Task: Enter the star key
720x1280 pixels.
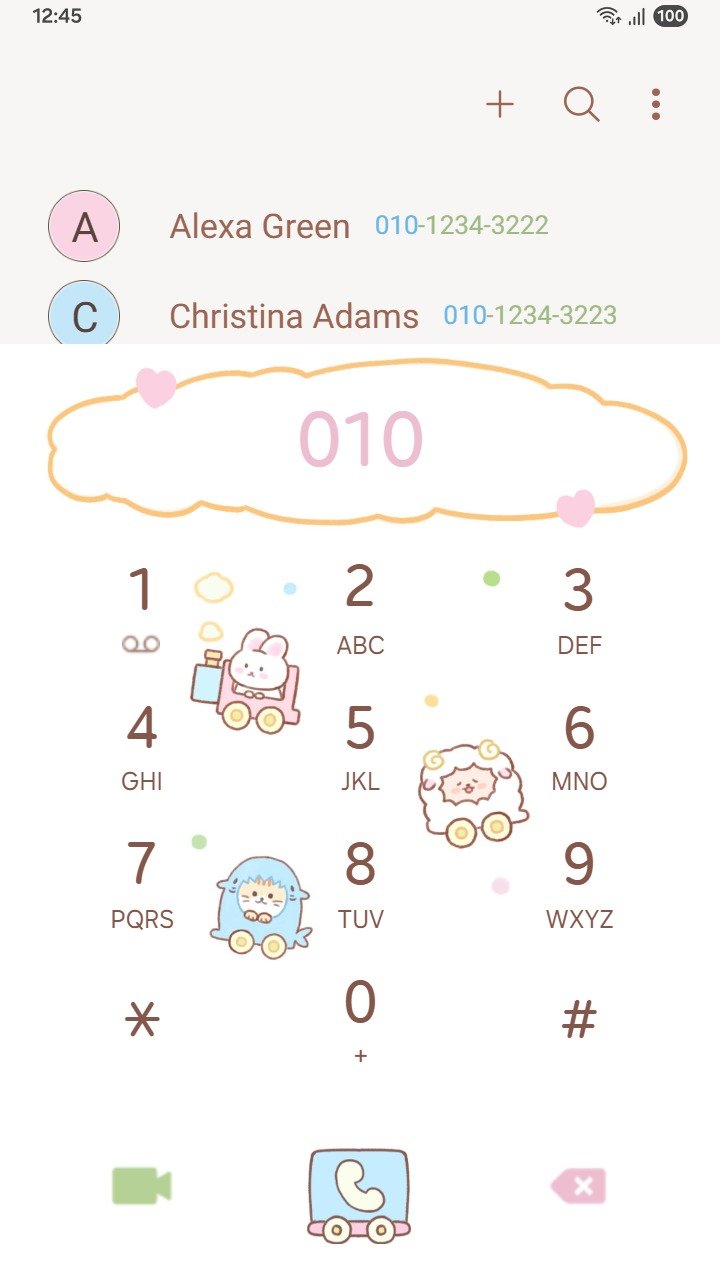Action: (x=141, y=1020)
